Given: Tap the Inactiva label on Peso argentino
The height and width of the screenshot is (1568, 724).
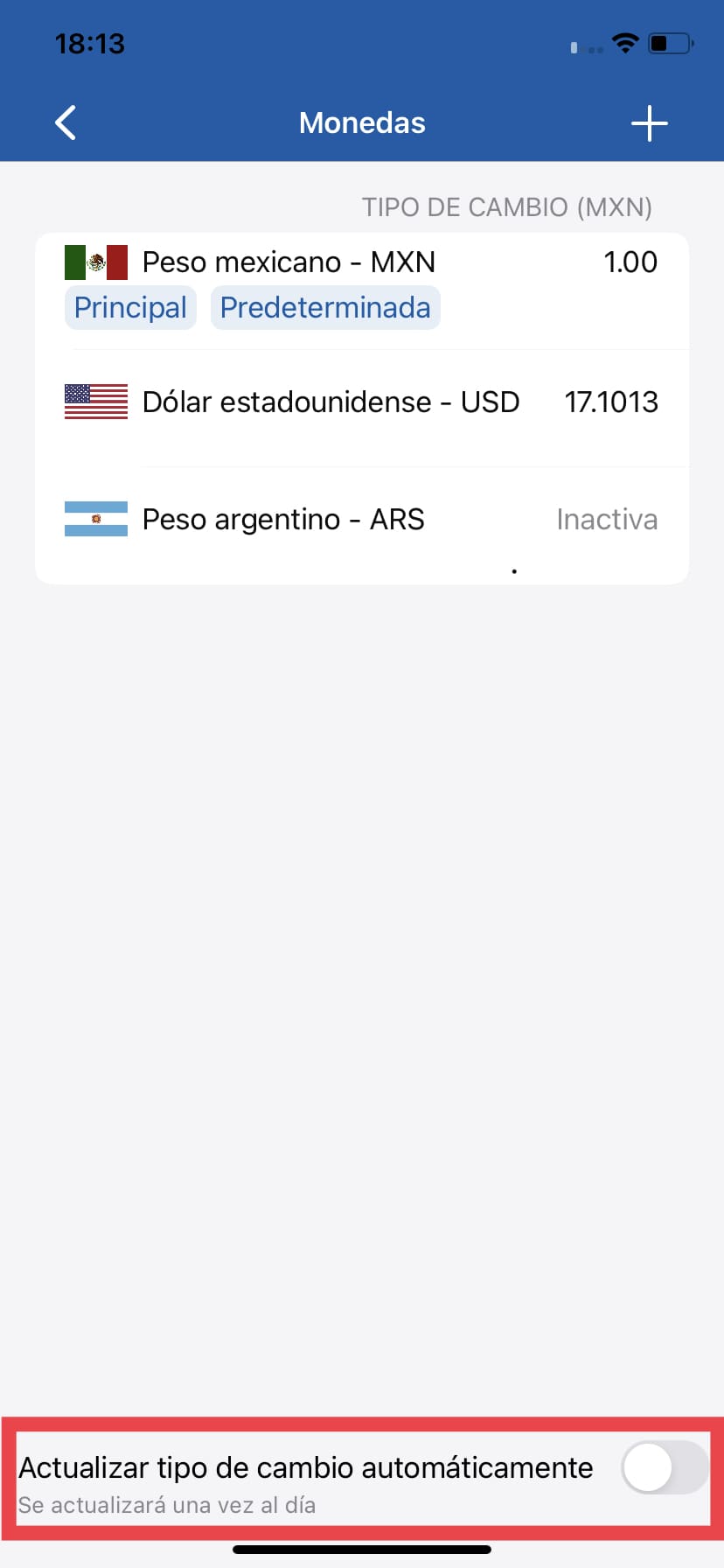Looking at the screenshot, I should tap(607, 519).
